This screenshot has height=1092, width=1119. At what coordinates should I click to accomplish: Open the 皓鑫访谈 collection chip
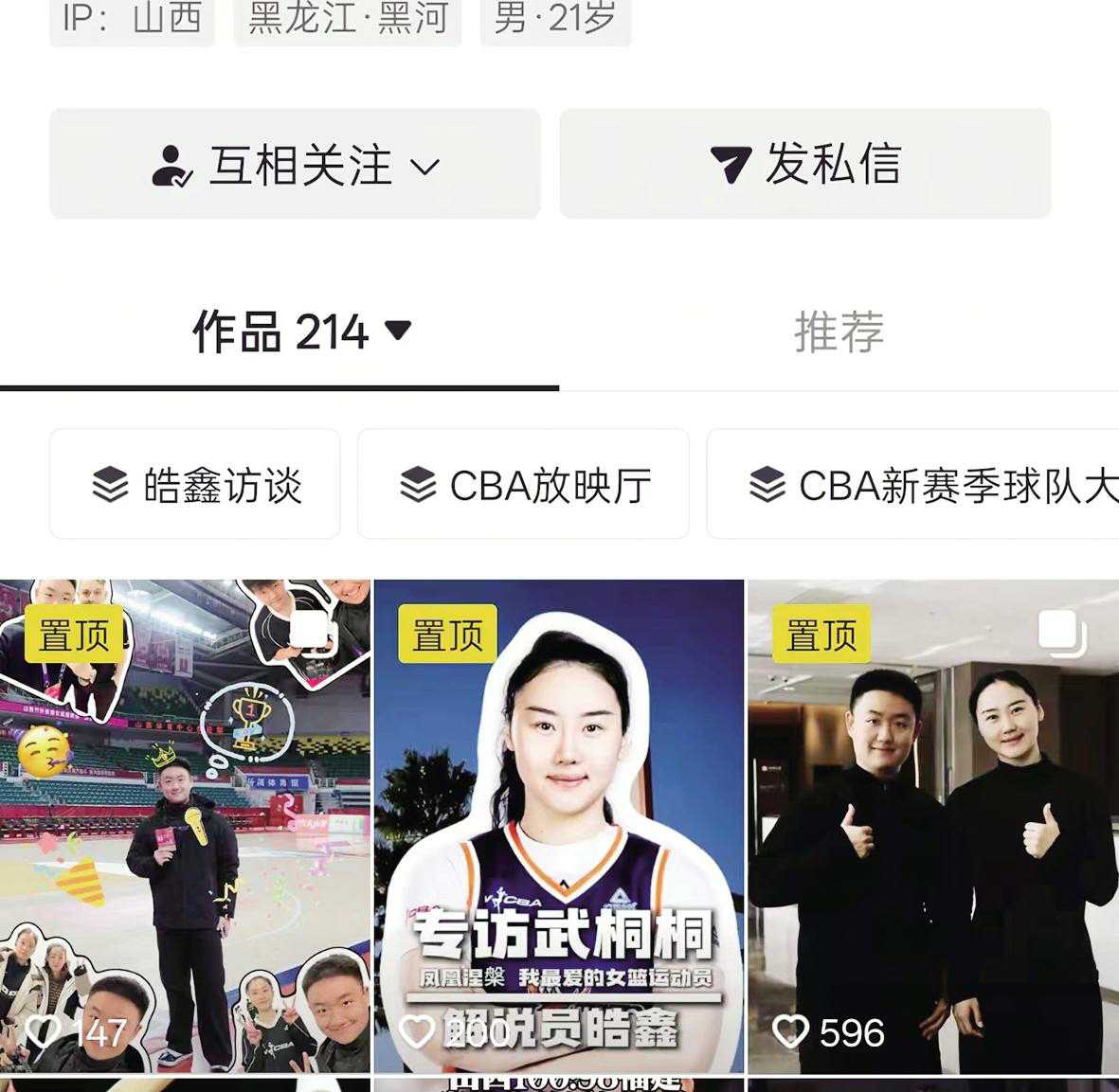(x=195, y=485)
